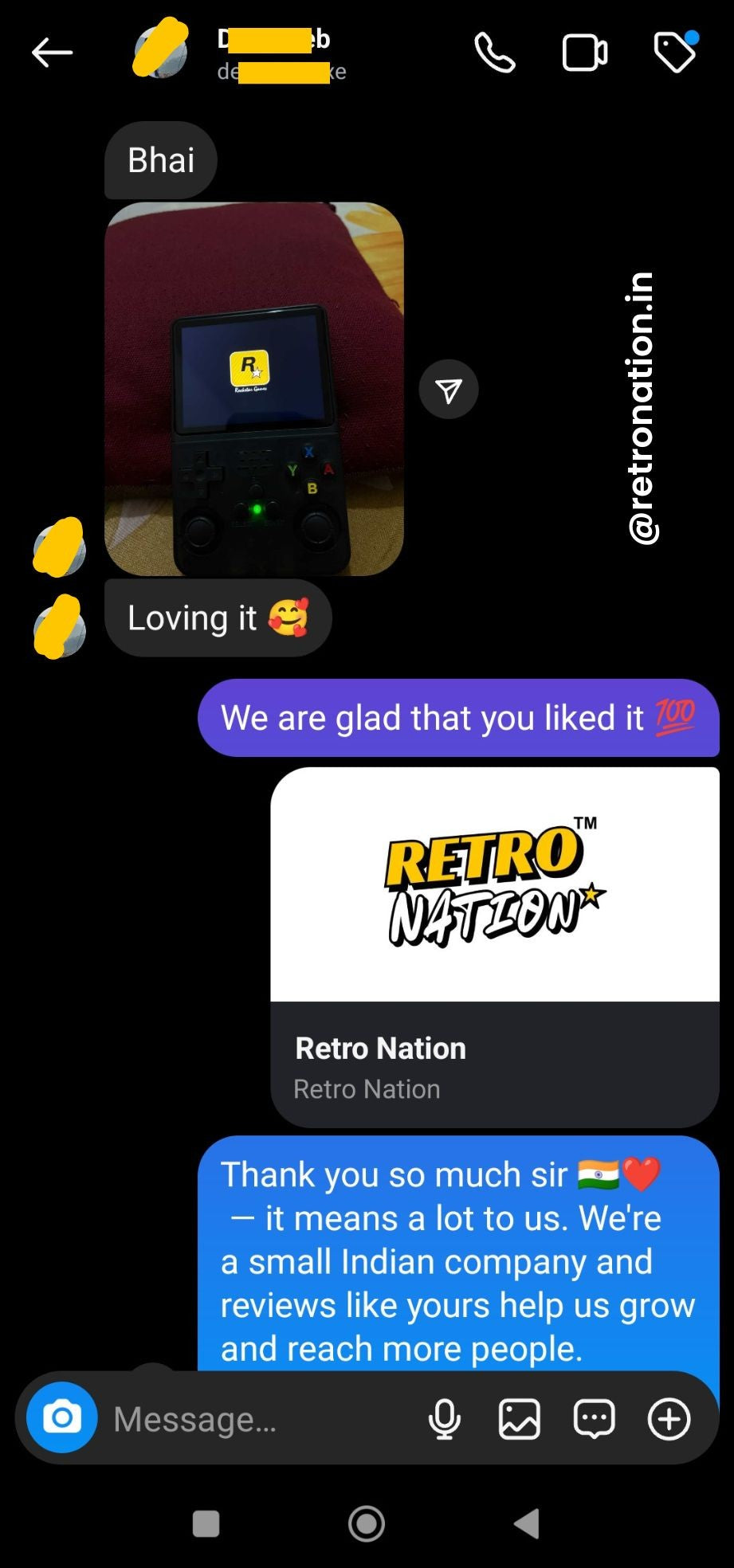Forward the photo with the share arrow
734x1568 pixels.
click(449, 390)
